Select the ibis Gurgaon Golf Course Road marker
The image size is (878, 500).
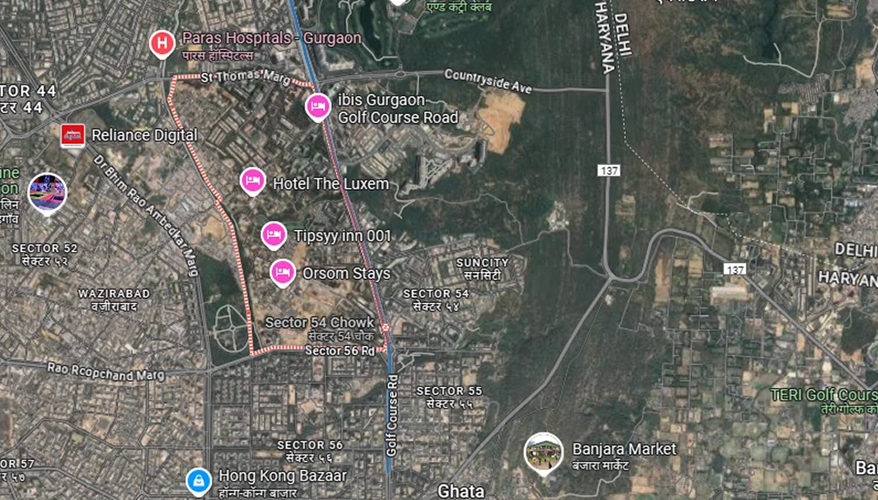pos(318,106)
